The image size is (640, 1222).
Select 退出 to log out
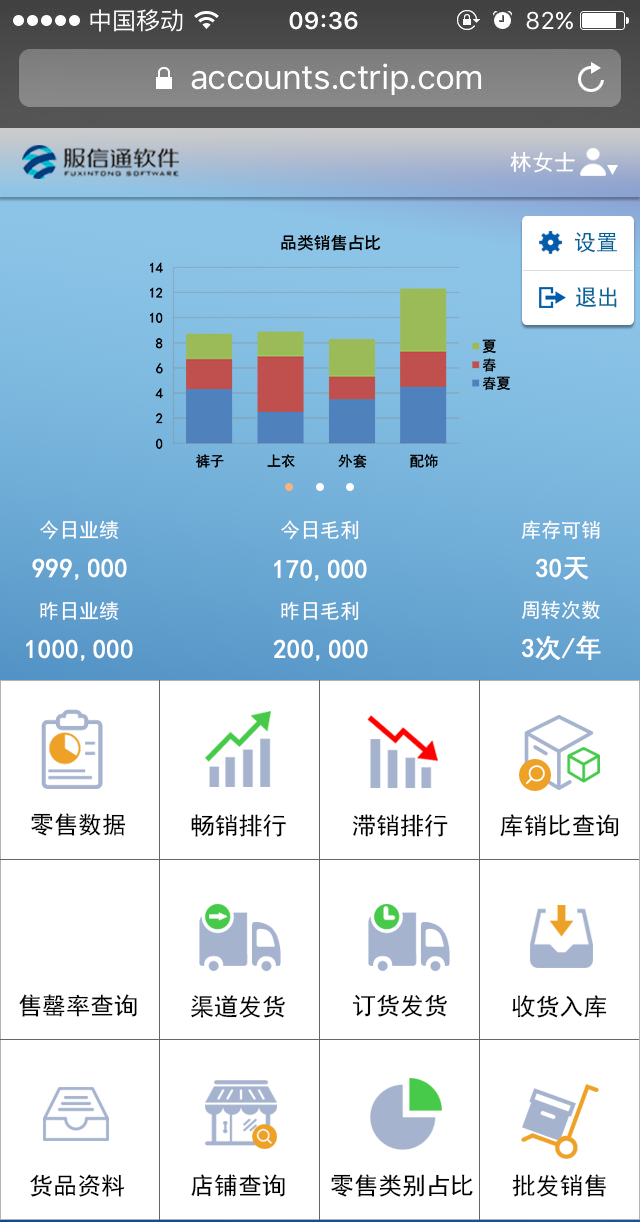[x=578, y=297]
